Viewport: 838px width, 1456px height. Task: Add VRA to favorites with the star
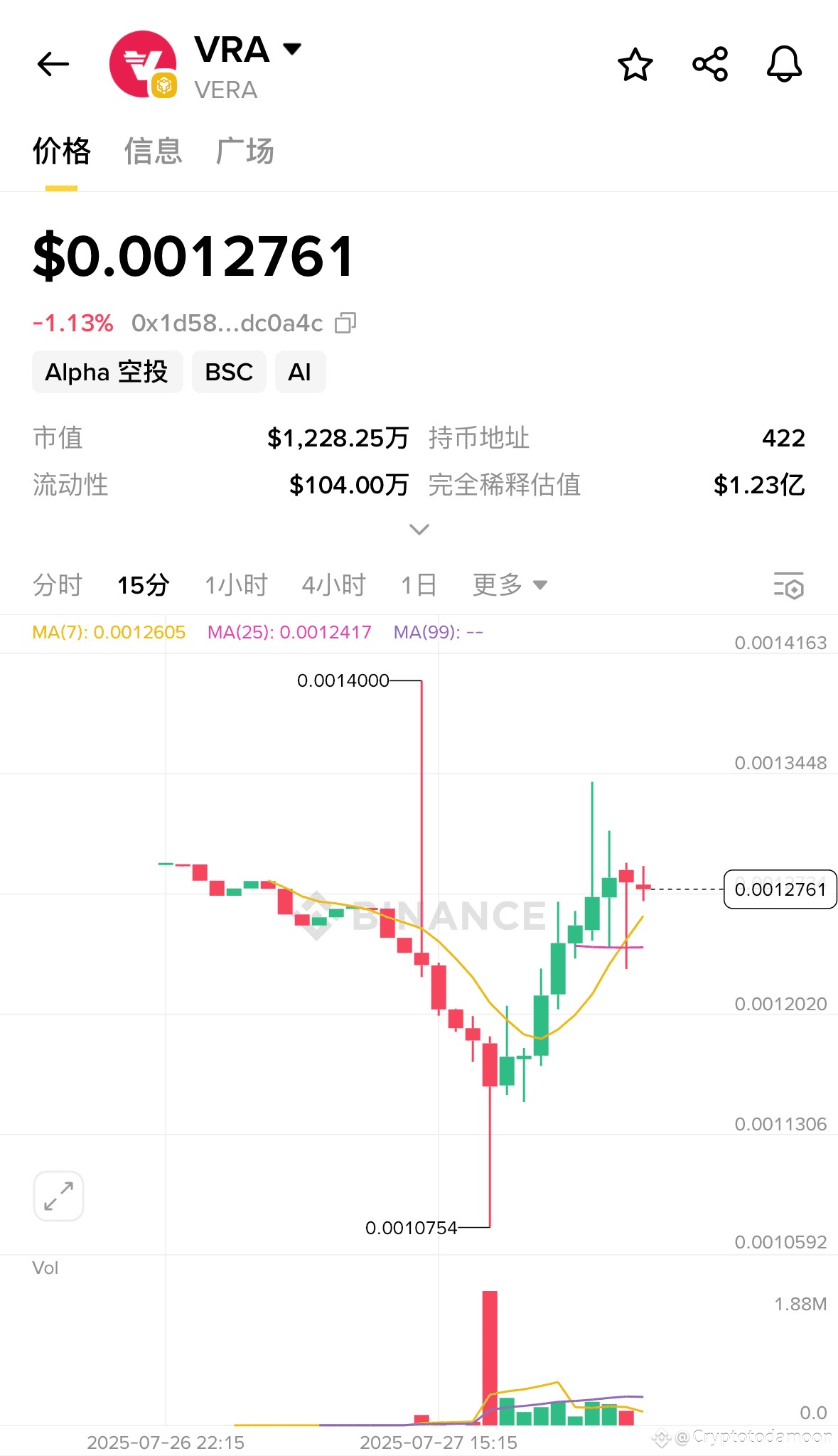pyautogui.click(x=635, y=65)
